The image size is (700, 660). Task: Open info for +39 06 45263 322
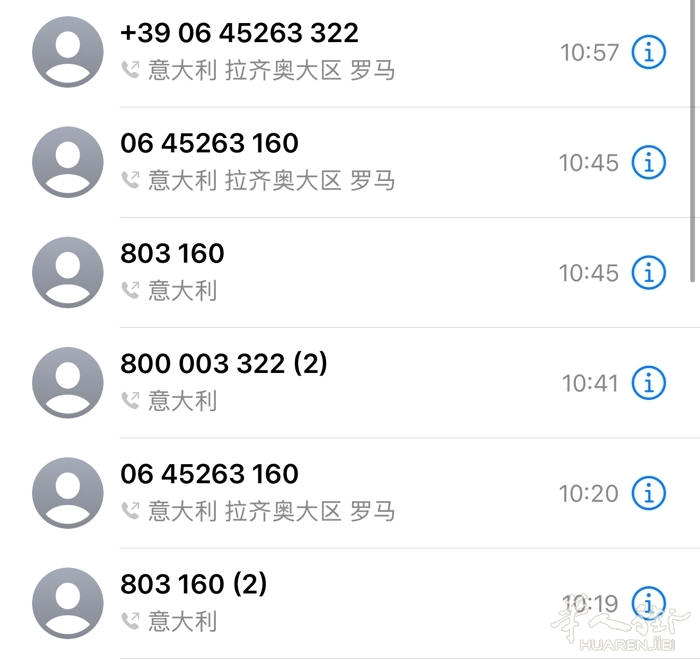pos(649,52)
